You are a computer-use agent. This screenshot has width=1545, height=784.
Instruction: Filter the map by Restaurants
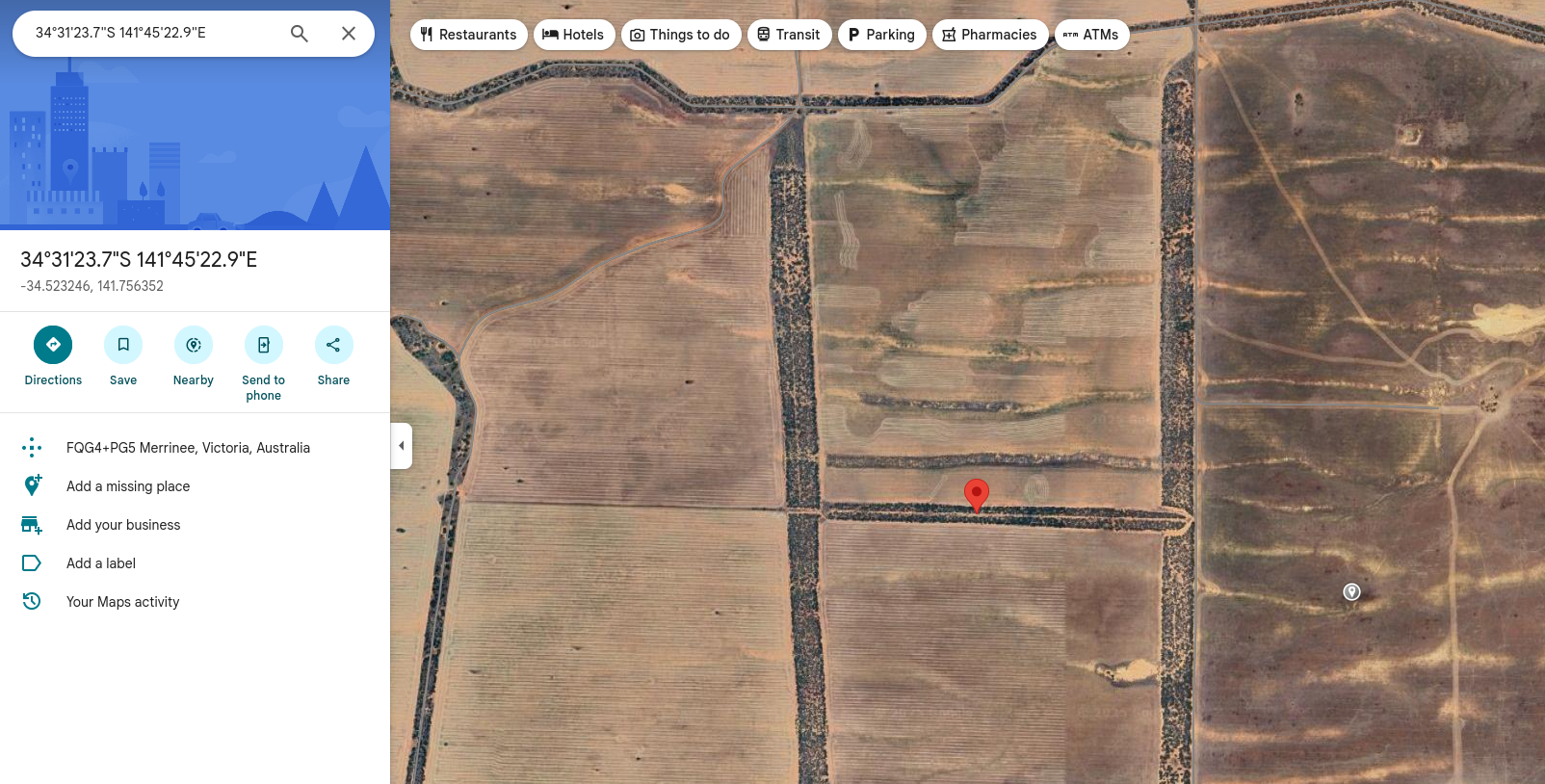(x=469, y=35)
